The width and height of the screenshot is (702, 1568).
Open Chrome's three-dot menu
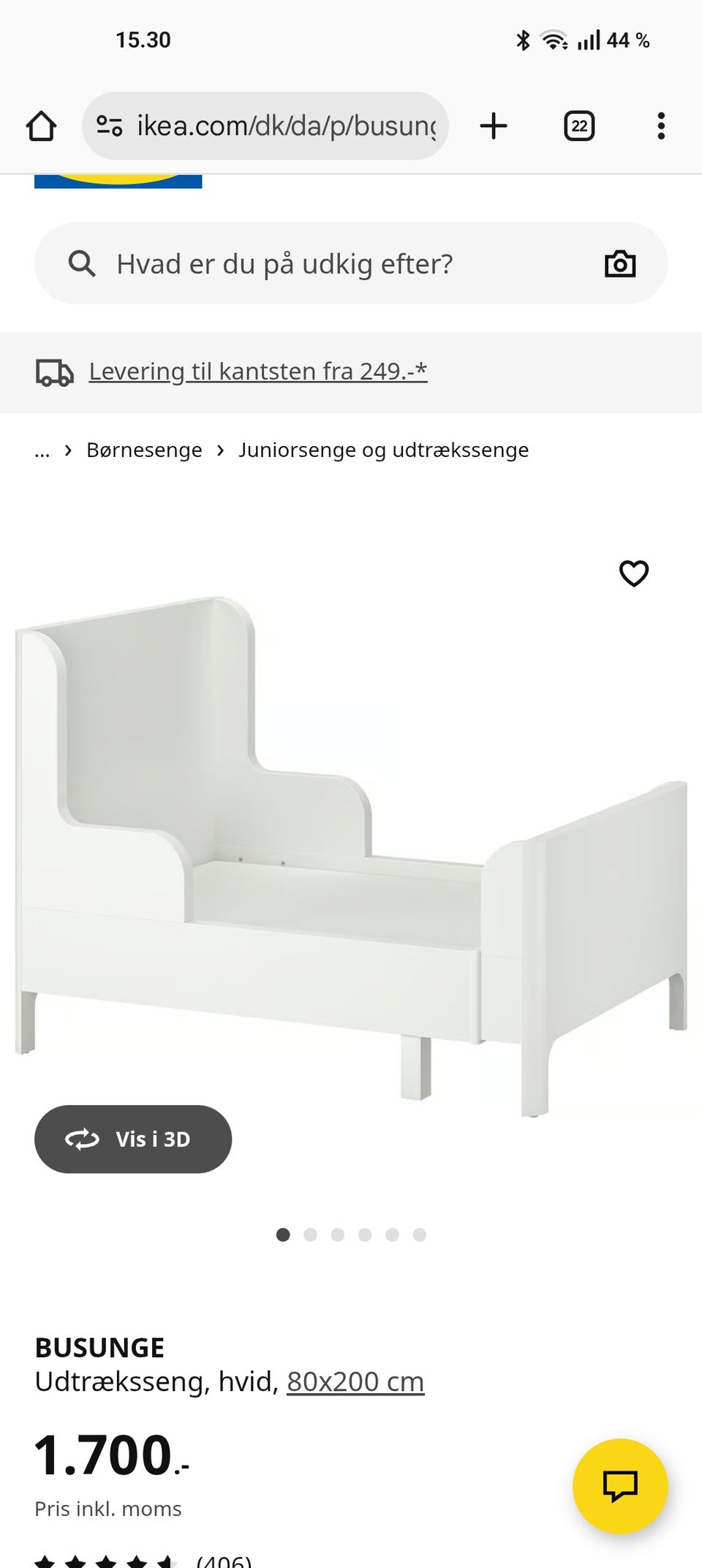(x=660, y=125)
